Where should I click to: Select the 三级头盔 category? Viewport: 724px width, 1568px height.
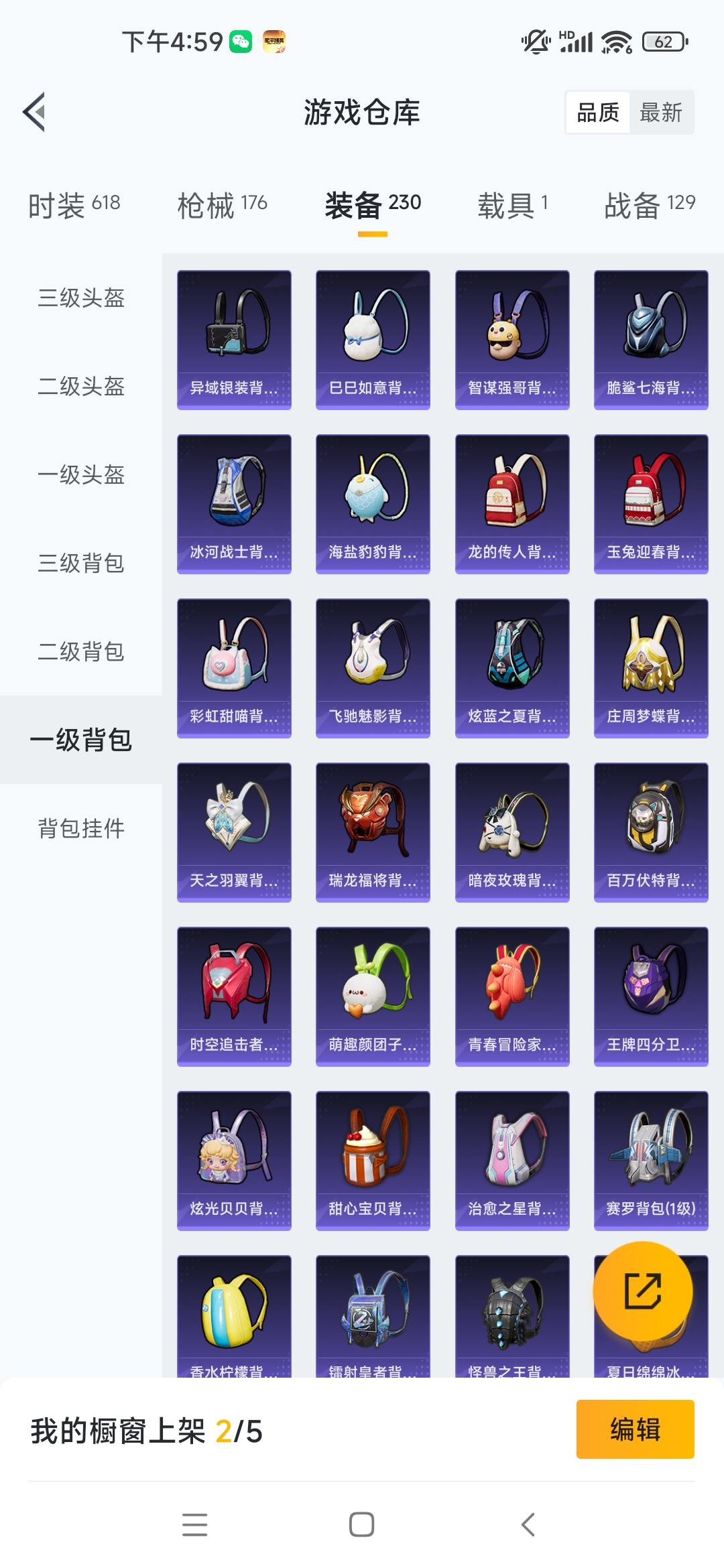pyautogui.click(x=81, y=298)
